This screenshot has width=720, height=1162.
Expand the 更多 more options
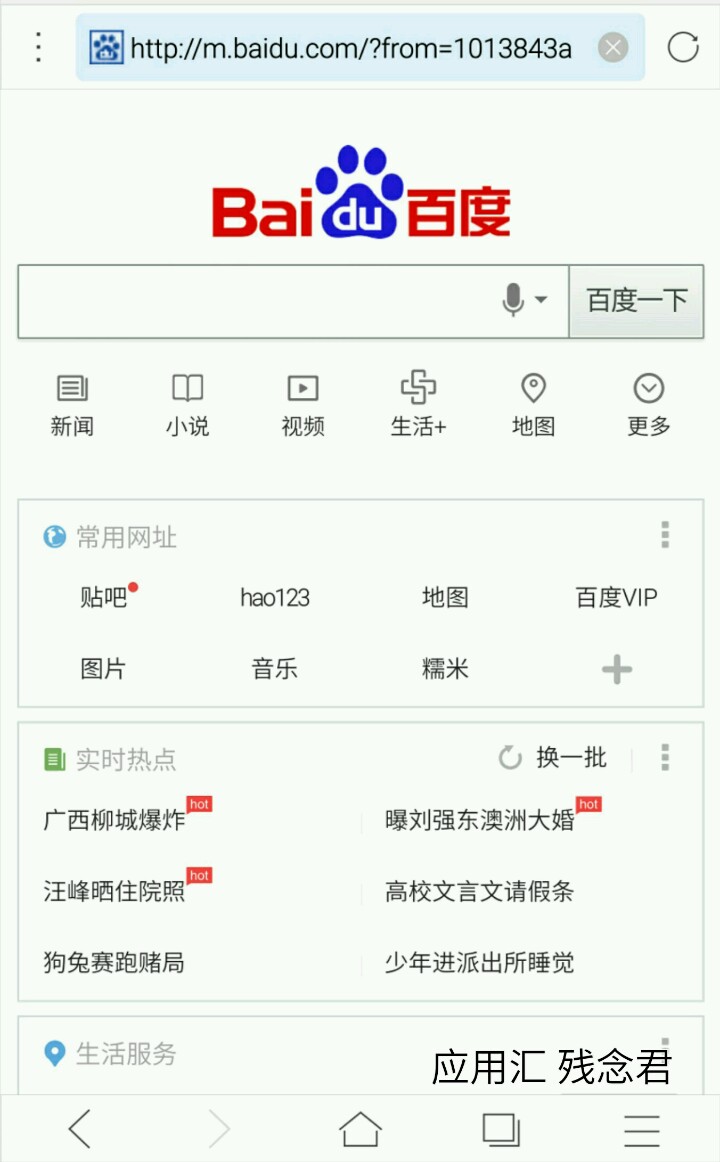click(x=648, y=406)
